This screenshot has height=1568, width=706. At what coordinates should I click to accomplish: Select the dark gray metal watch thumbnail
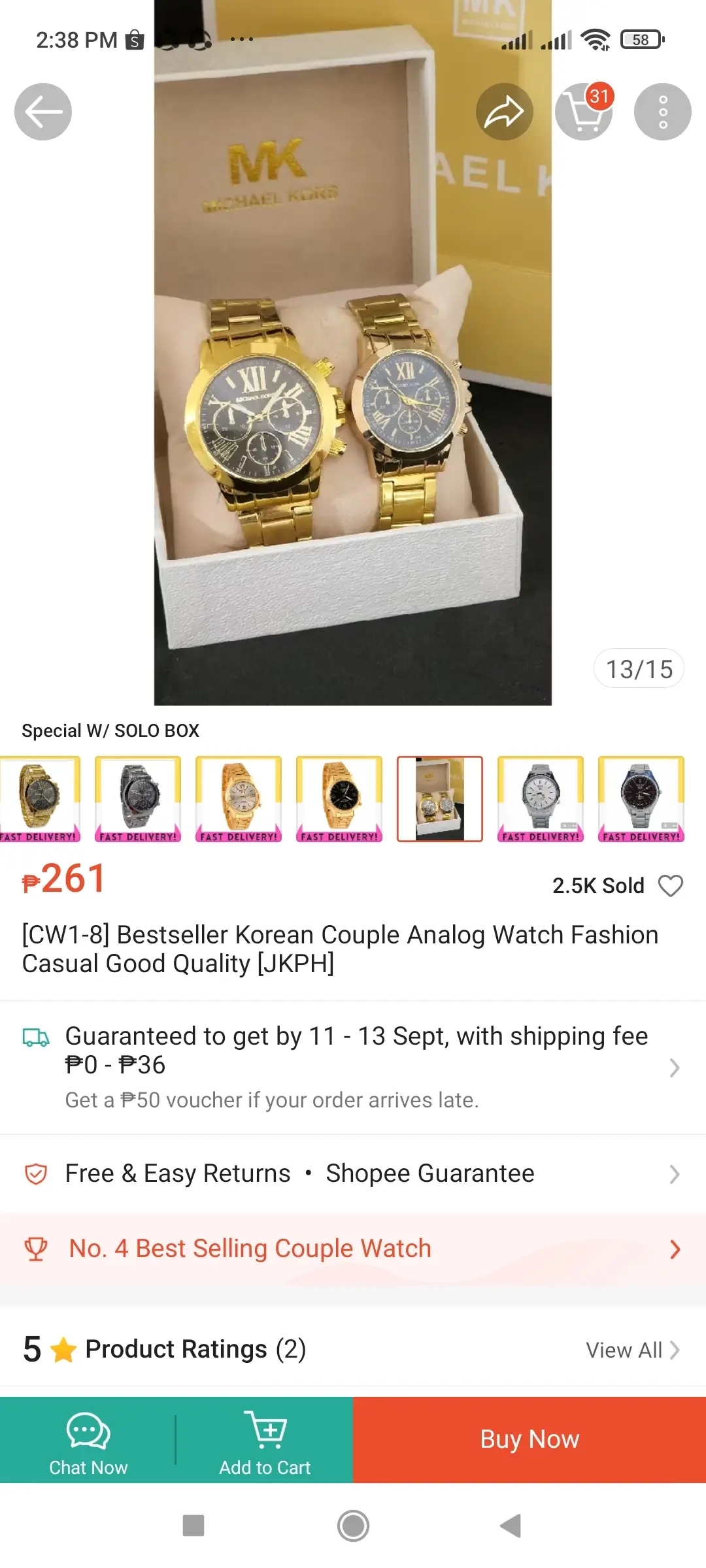[138, 798]
